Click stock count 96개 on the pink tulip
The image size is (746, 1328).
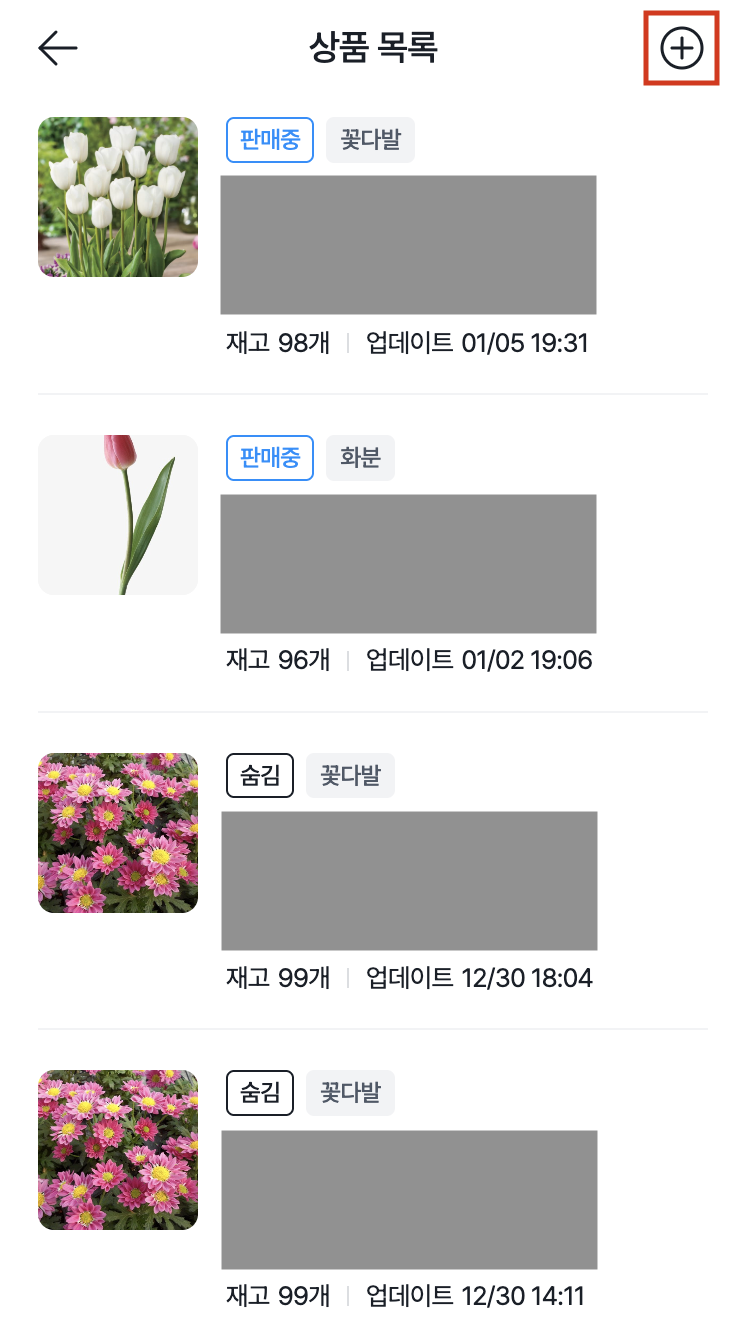pyautogui.click(x=277, y=660)
